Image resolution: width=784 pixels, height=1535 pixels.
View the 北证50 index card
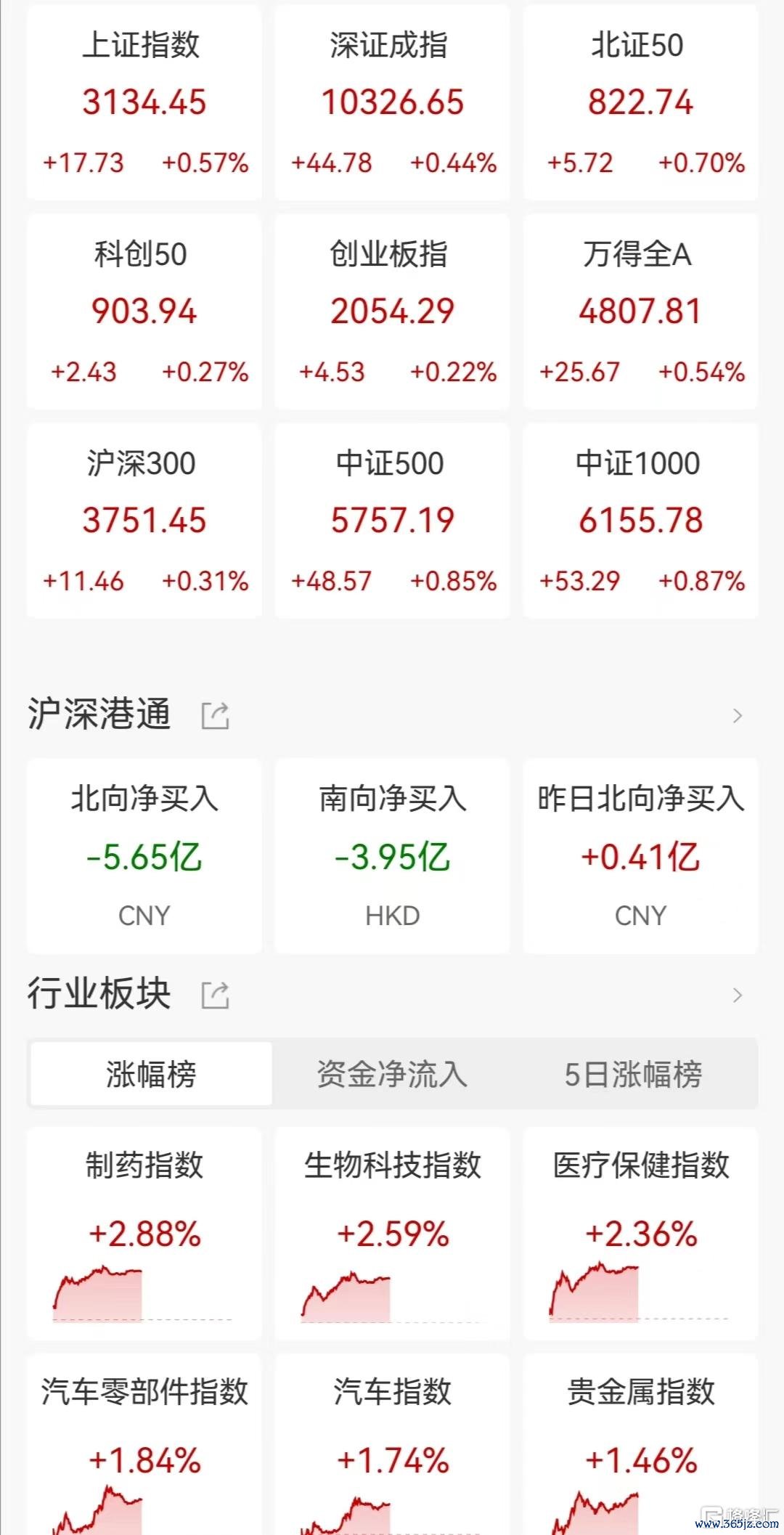pos(640,102)
